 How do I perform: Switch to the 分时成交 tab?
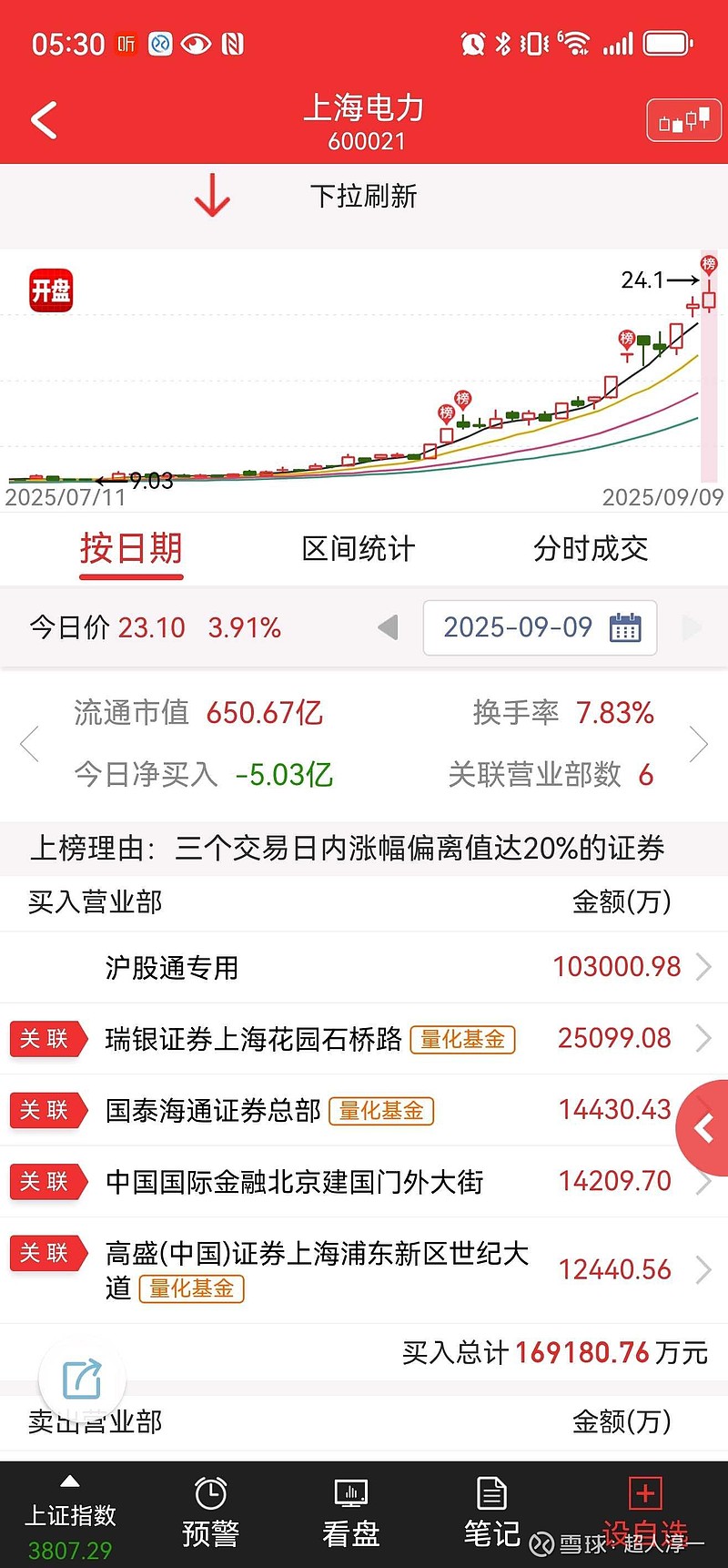591,549
